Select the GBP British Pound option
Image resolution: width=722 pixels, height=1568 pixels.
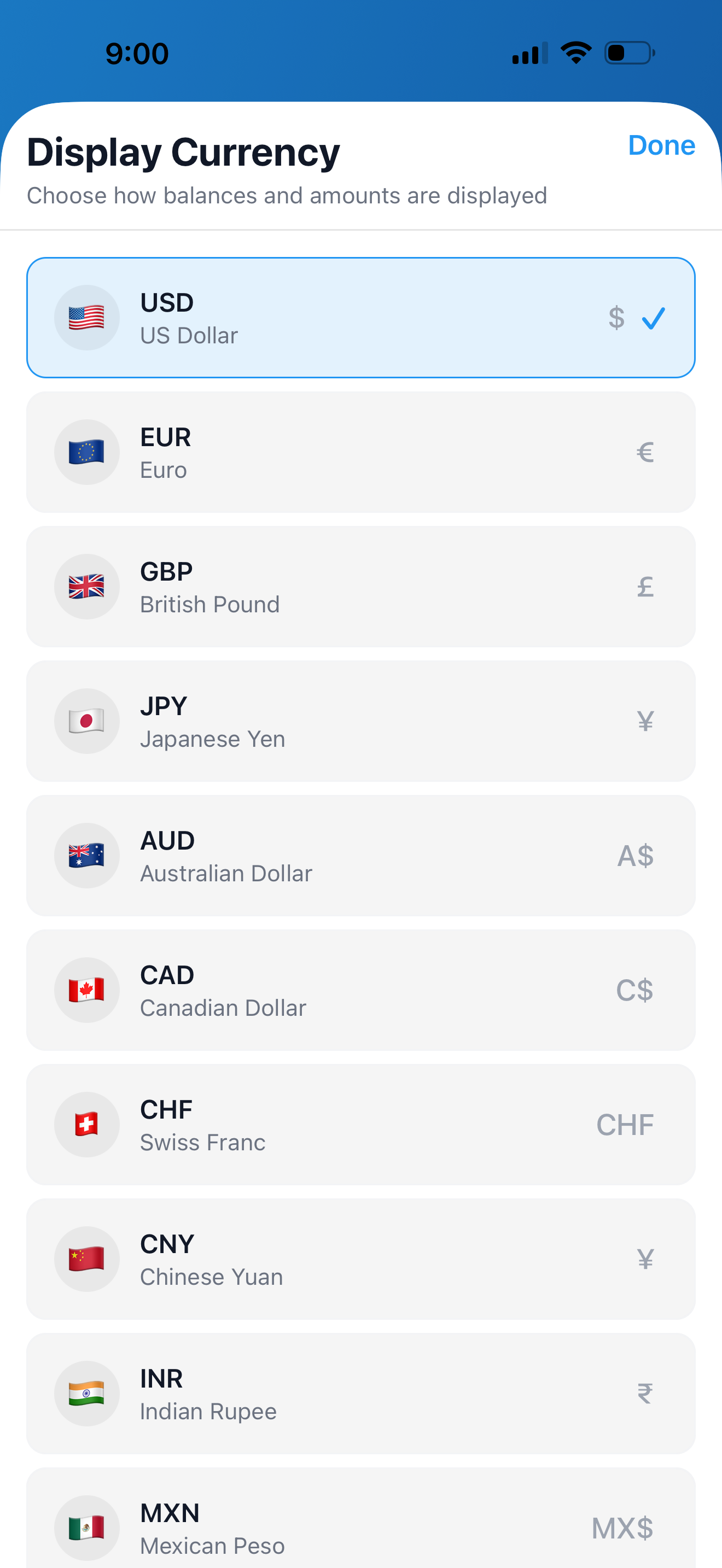coord(361,586)
